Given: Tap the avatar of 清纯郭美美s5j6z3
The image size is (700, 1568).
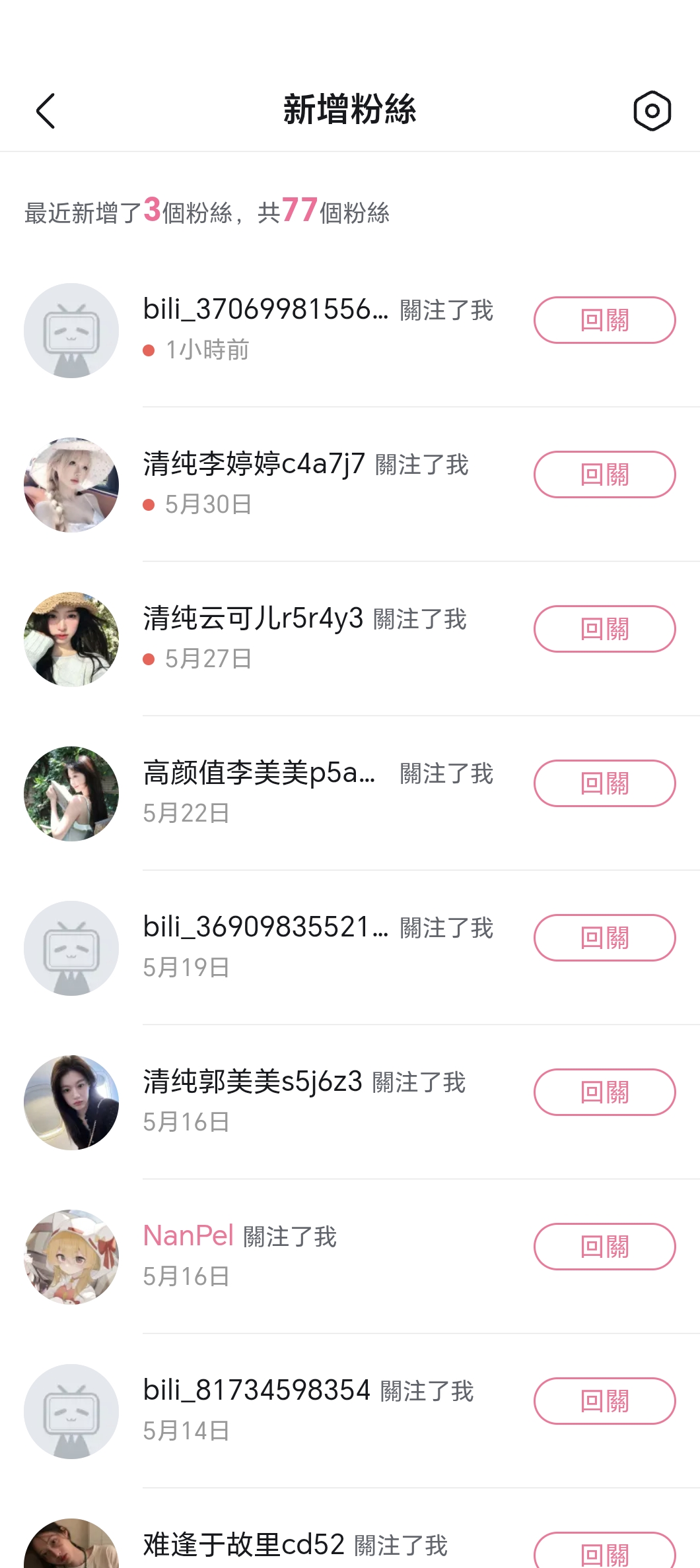Looking at the screenshot, I should (x=71, y=1103).
